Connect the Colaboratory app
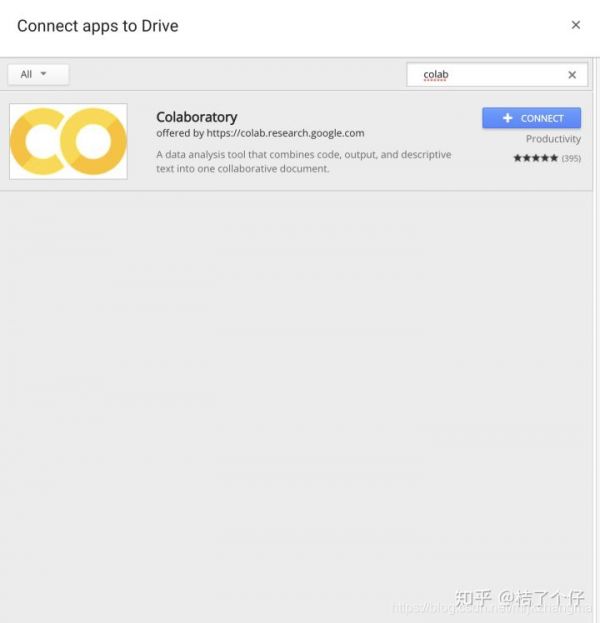The image size is (600, 623). [531, 118]
